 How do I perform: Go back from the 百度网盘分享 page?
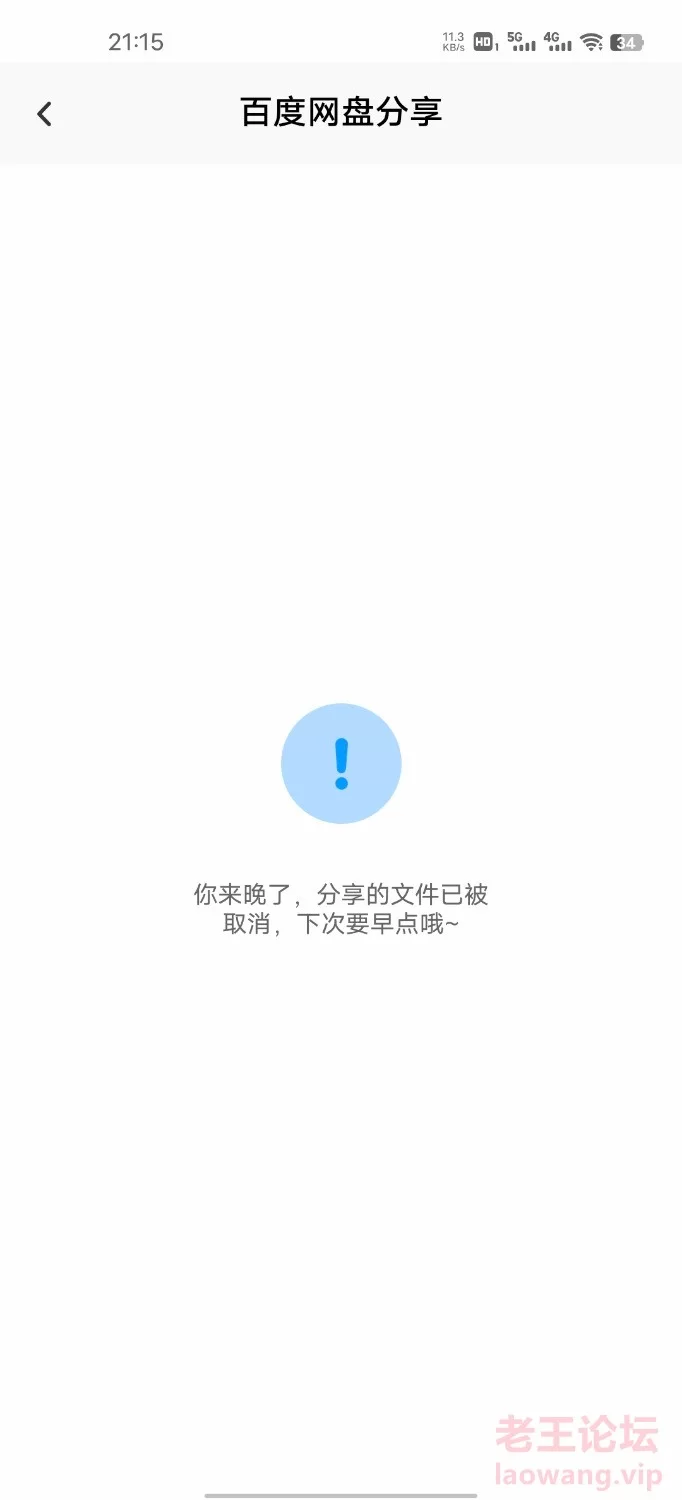(44, 114)
